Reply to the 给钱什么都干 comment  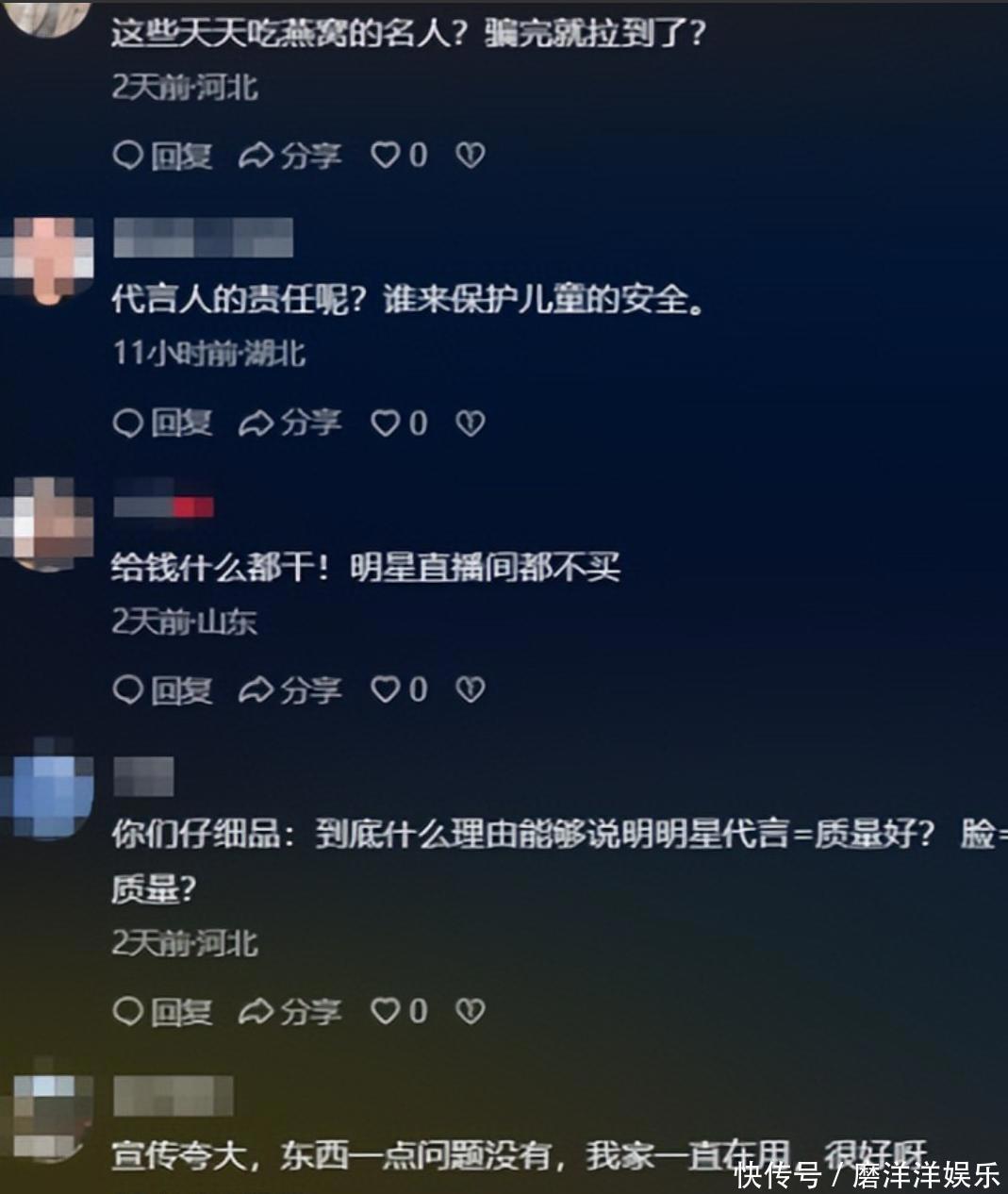(x=162, y=690)
